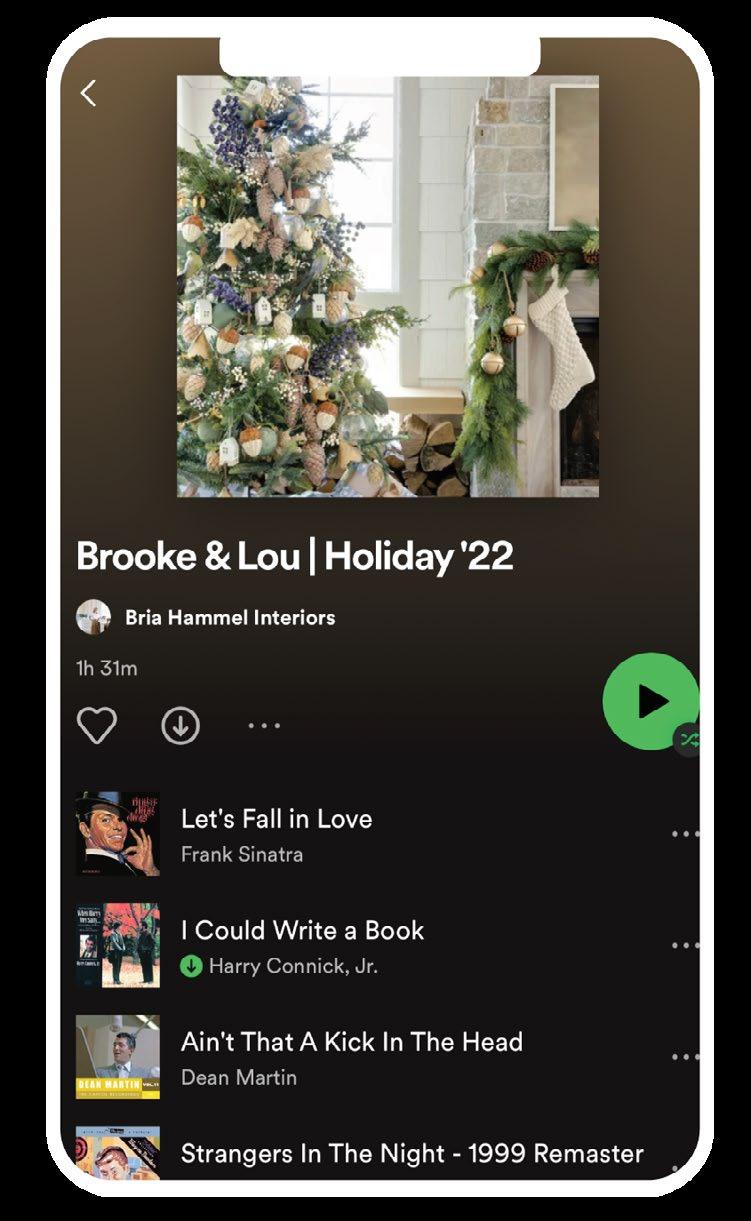Screen dimensions: 751x1221
Task: Play I Could Write a Book
Action: [x=302, y=931]
